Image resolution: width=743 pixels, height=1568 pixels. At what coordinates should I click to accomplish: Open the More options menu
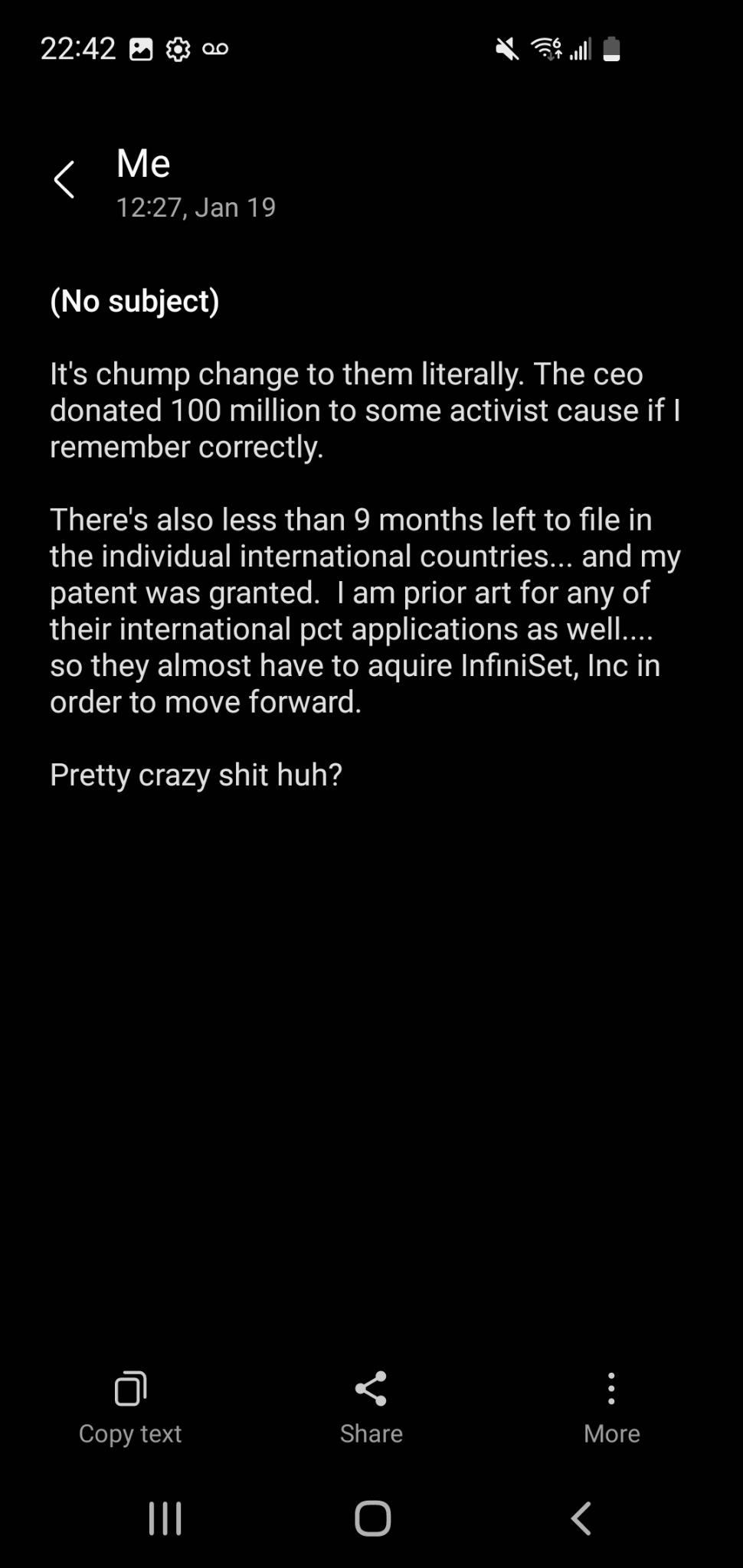(x=611, y=1409)
